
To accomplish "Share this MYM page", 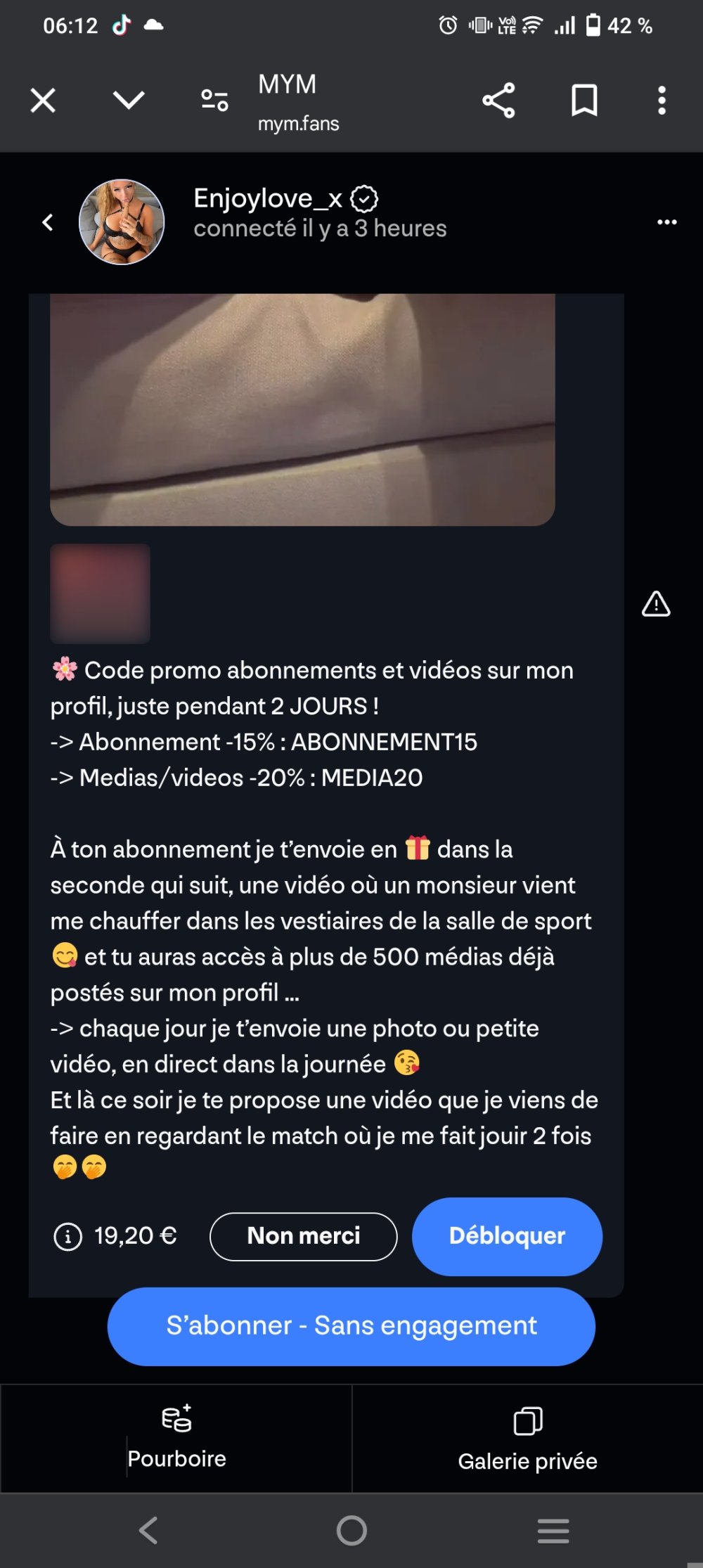I will pos(498,101).
